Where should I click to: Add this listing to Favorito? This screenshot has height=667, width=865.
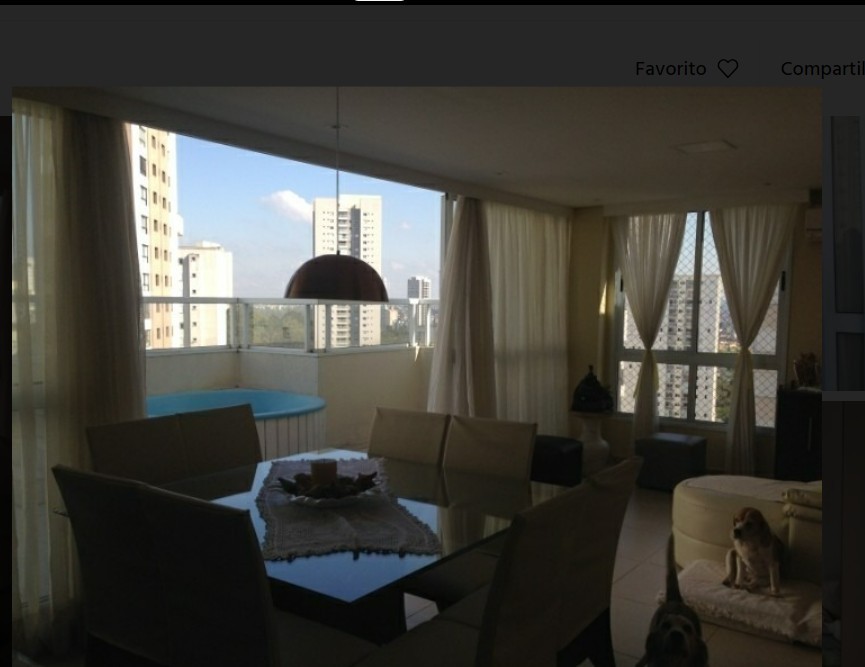pos(687,69)
